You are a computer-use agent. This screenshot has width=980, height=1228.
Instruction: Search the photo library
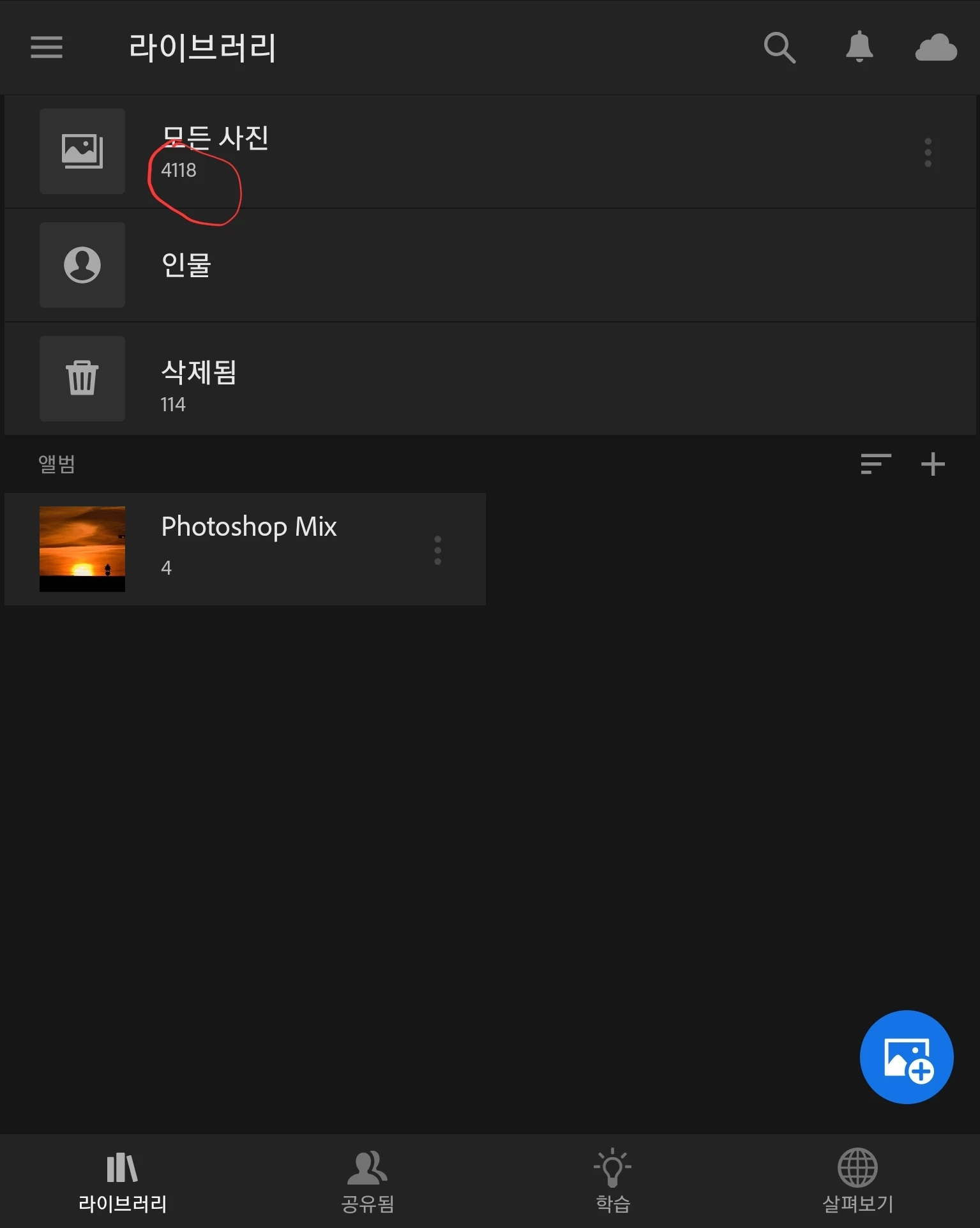(780, 47)
